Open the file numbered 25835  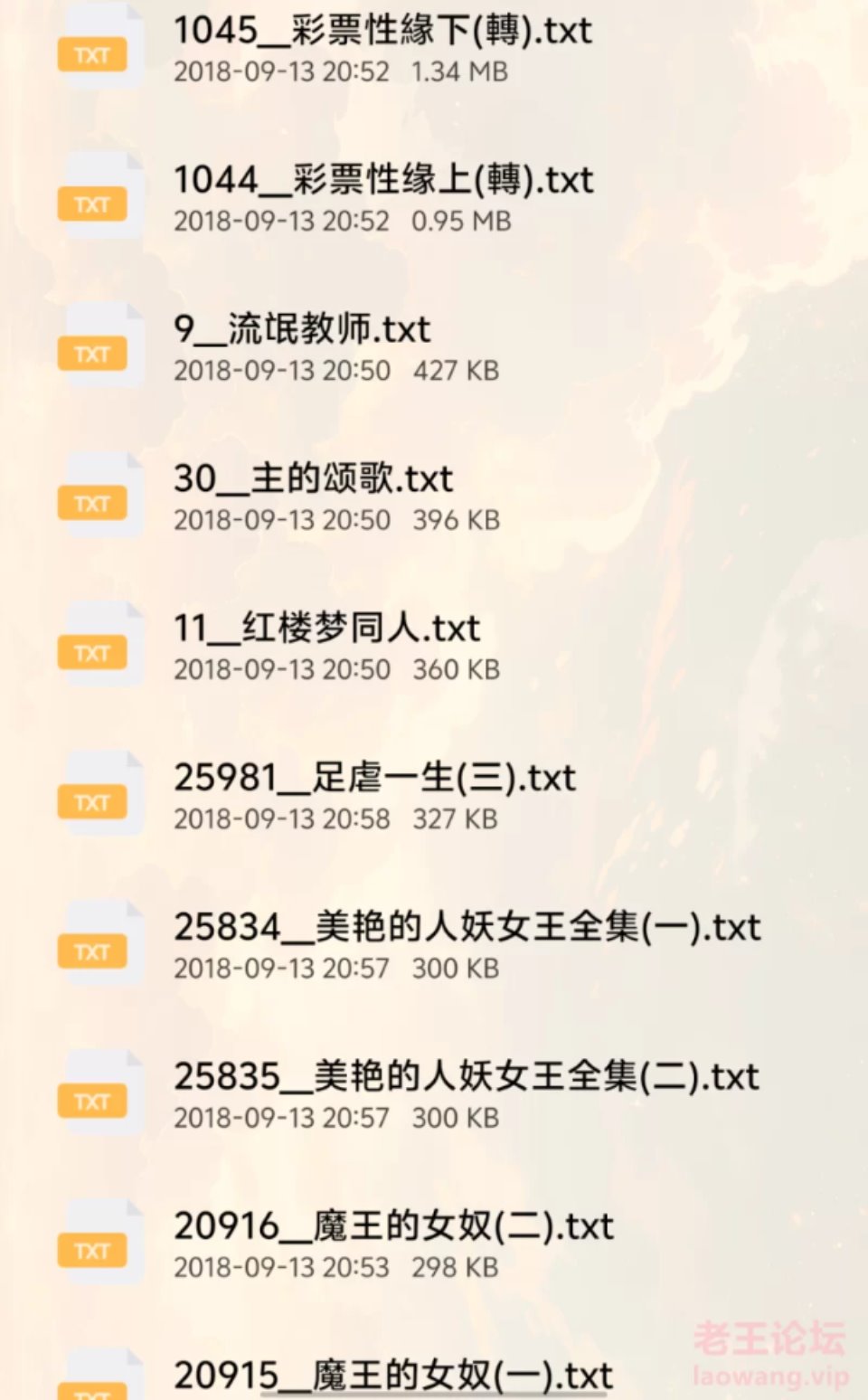point(467,1077)
